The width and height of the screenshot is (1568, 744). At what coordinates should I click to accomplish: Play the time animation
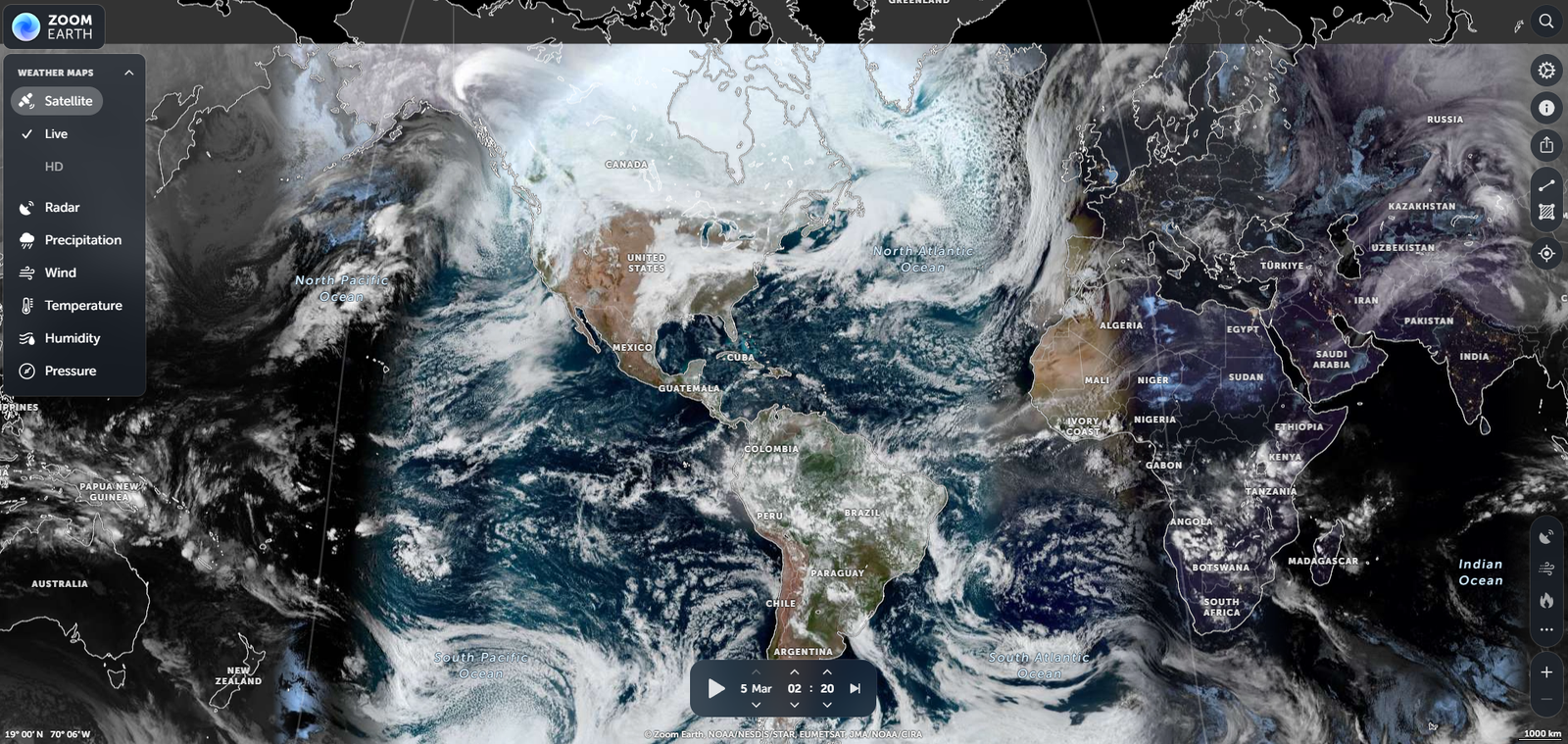click(x=716, y=688)
